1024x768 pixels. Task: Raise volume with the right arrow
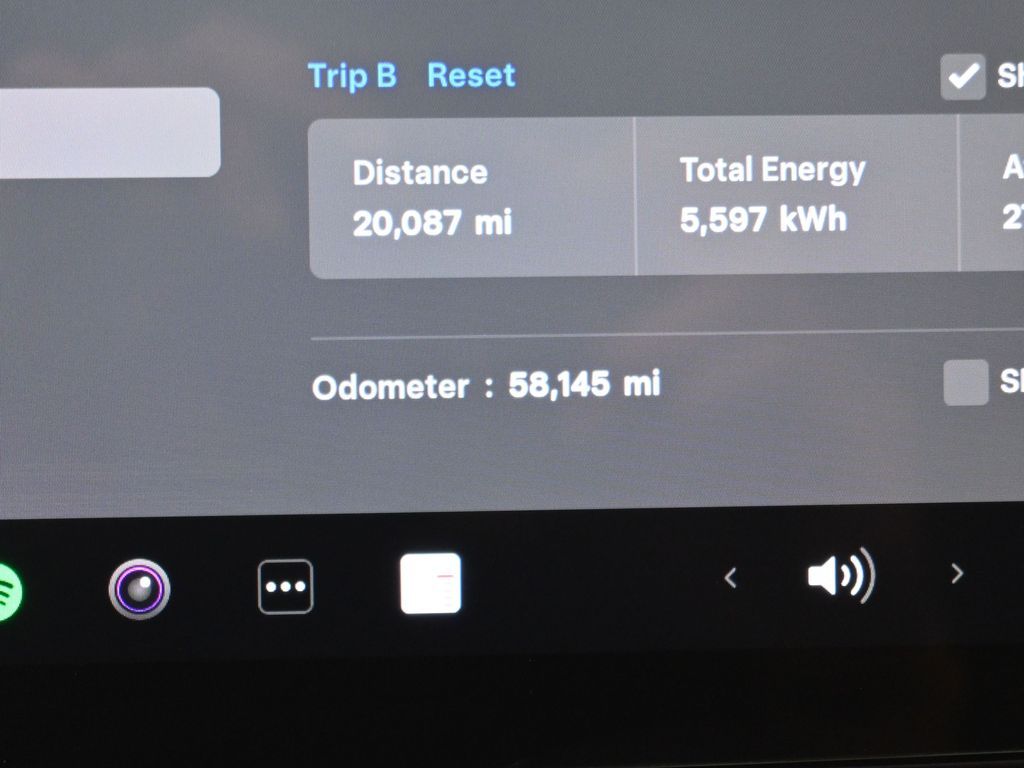click(957, 574)
